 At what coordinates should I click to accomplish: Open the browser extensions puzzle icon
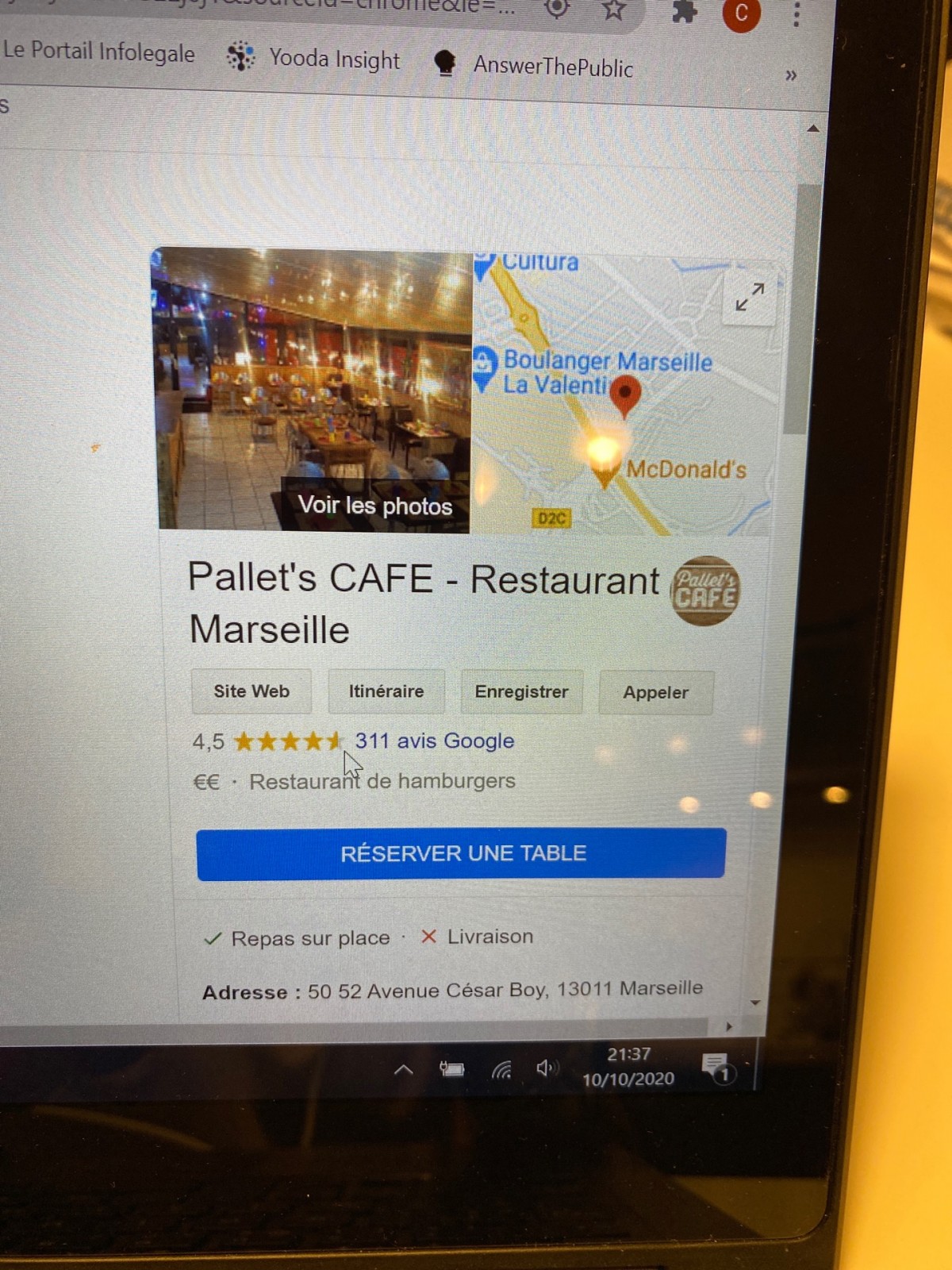pyautogui.click(x=684, y=11)
